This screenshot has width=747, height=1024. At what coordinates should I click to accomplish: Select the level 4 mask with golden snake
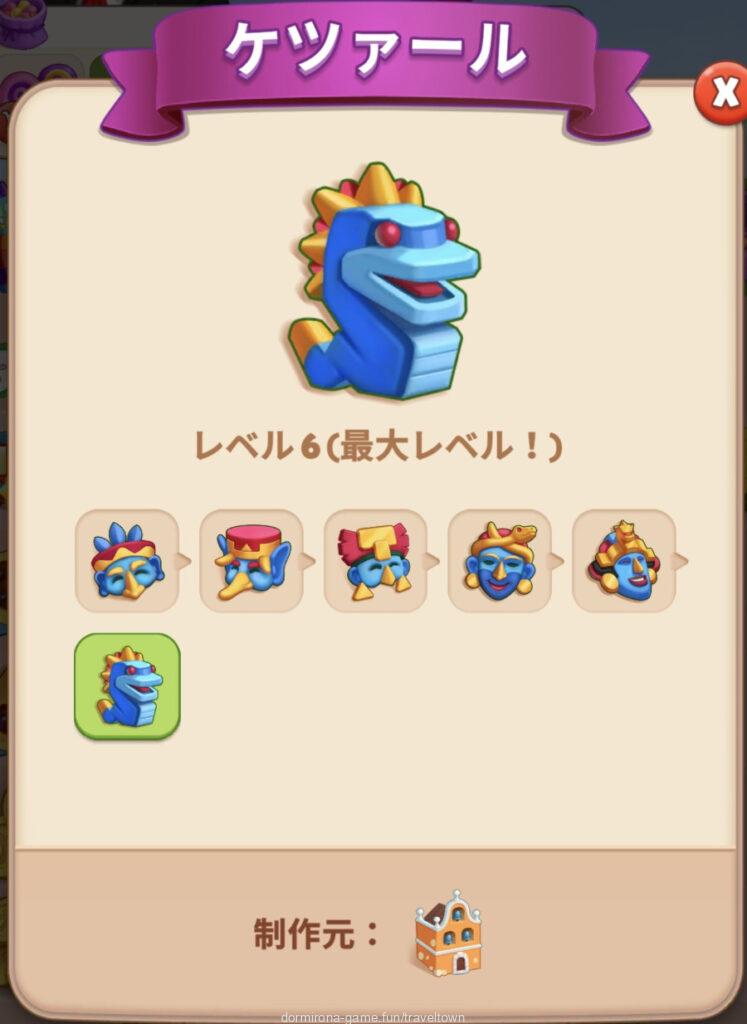click(499, 561)
